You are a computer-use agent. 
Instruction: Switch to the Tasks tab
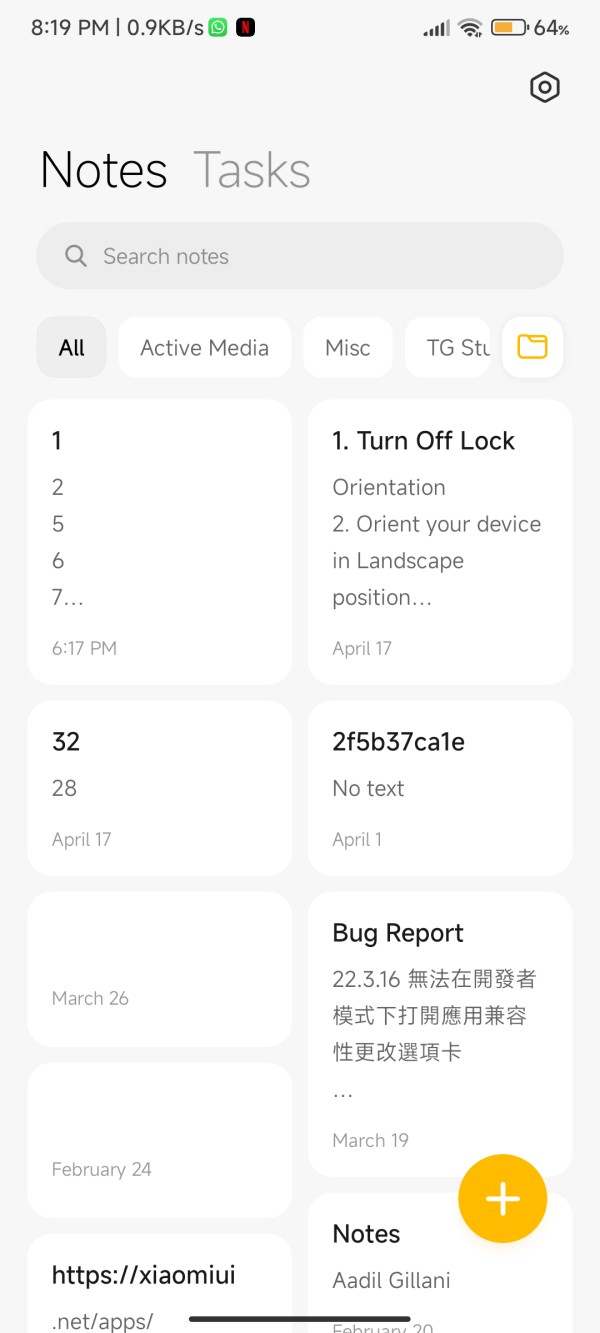(x=252, y=170)
